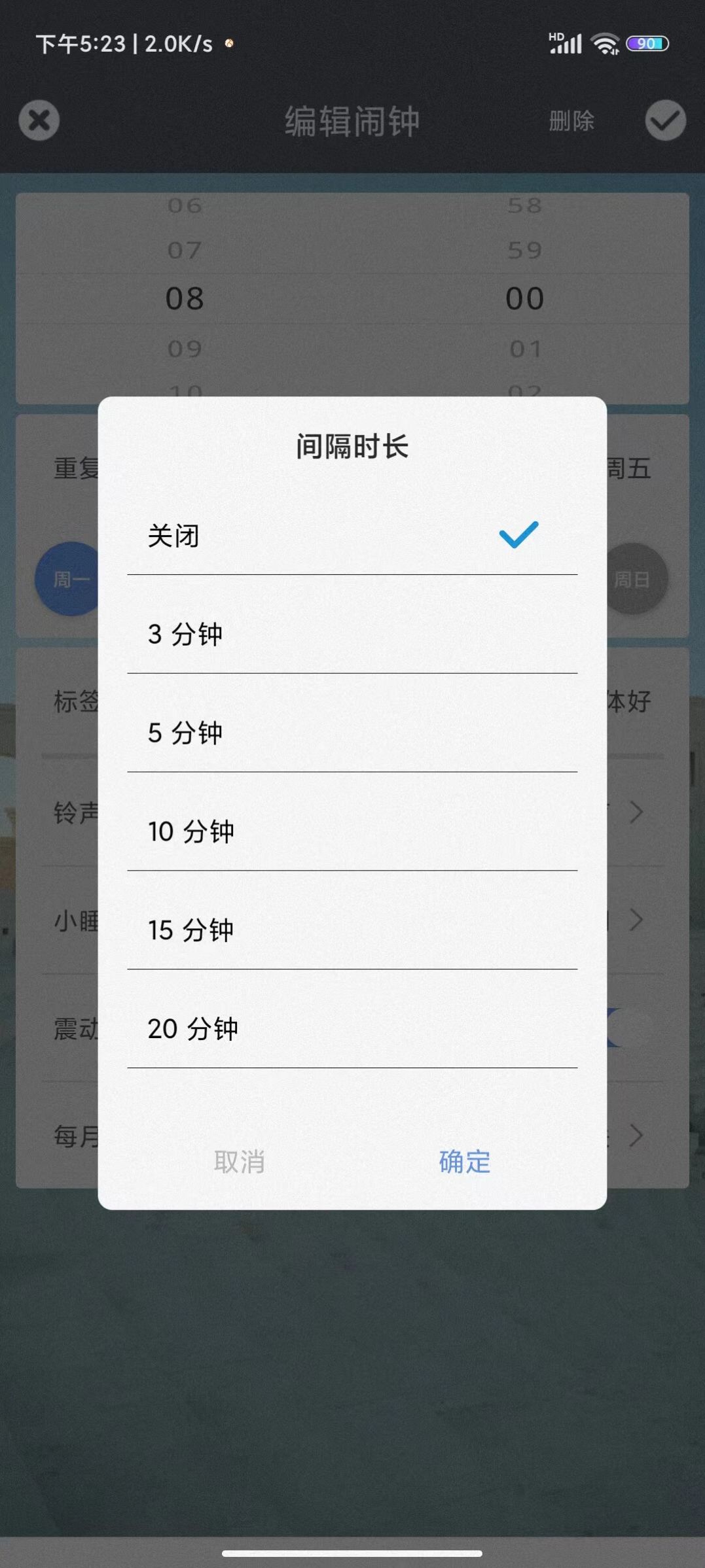
Task: Tap the blue check beside 关闭
Action: pyautogui.click(x=519, y=536)
